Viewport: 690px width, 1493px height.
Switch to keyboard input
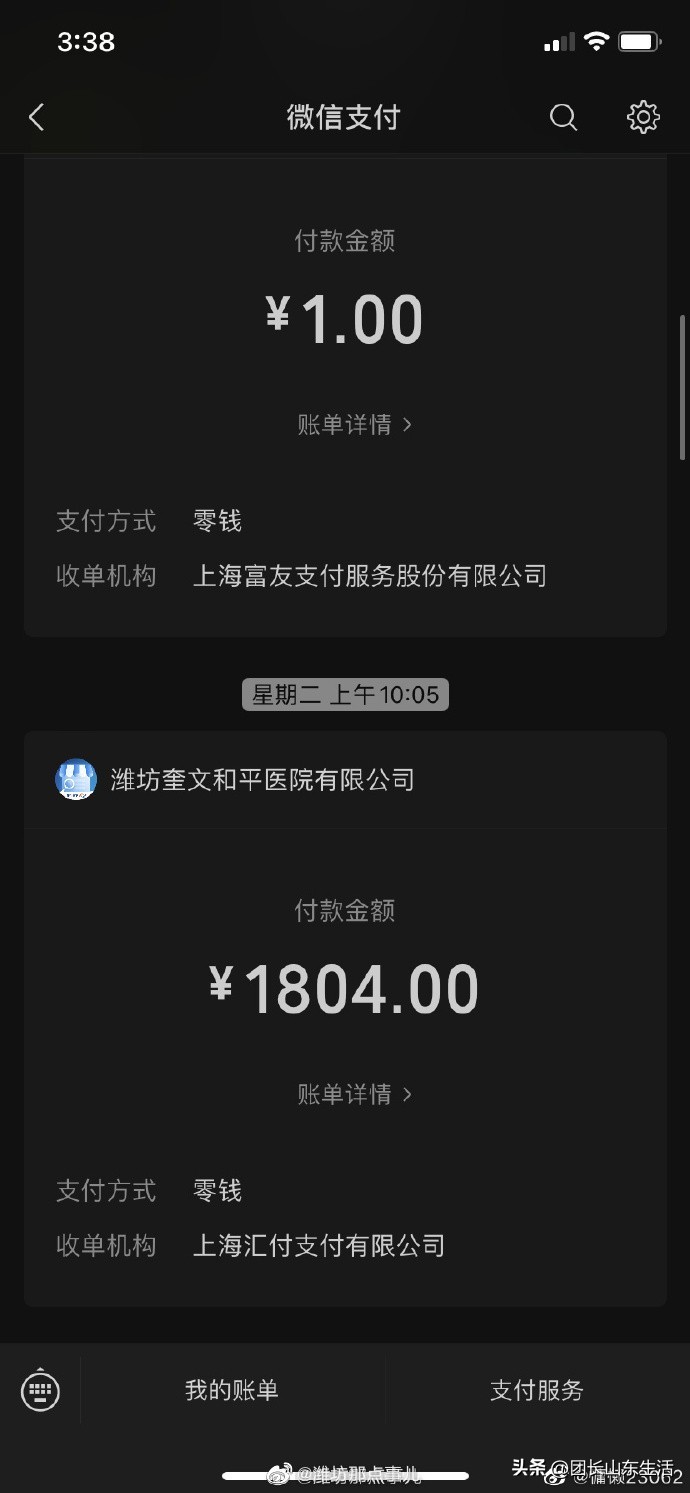(40, 1390)
